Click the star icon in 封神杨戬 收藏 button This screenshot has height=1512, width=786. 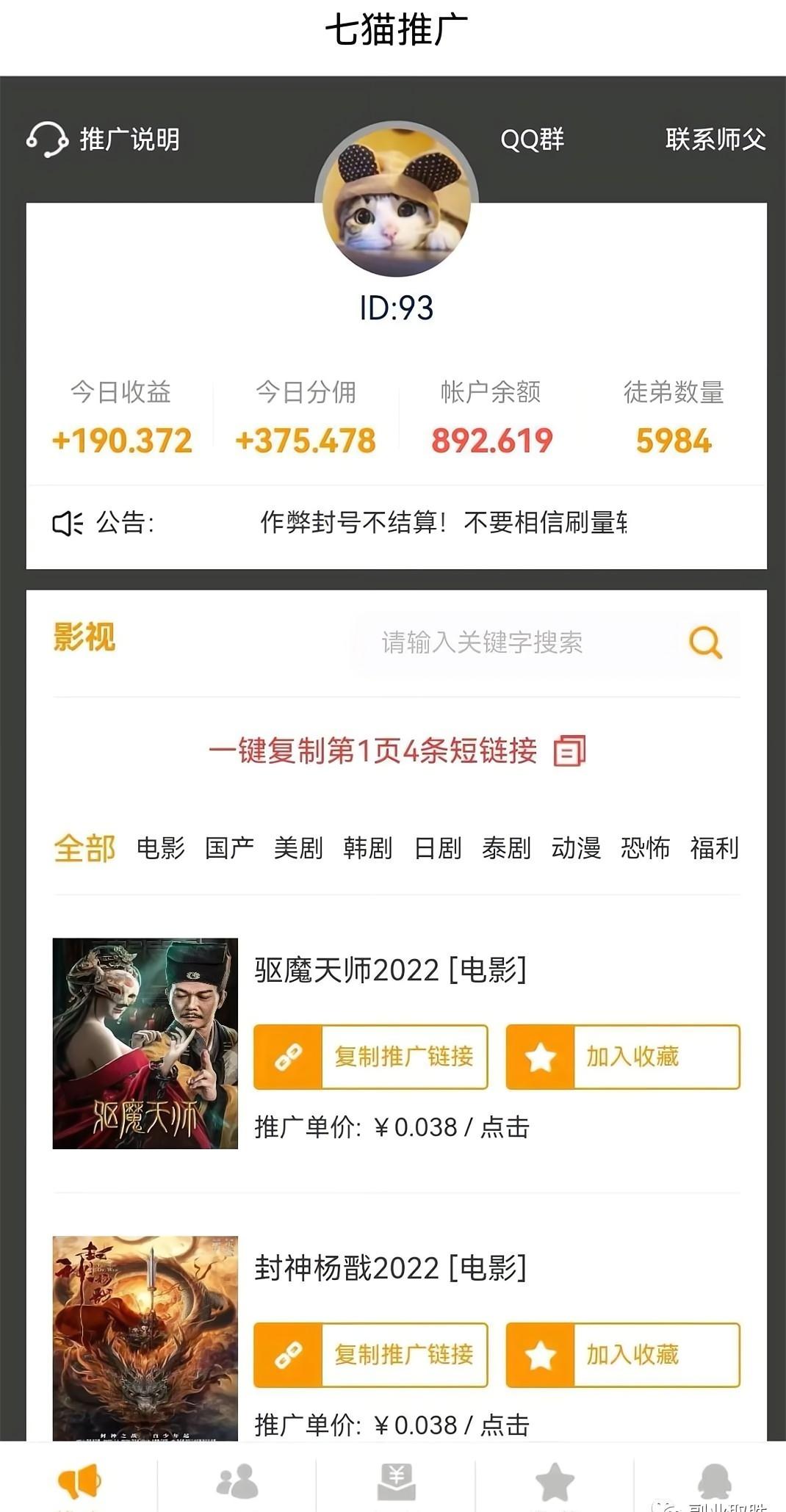pos(541,1354)
